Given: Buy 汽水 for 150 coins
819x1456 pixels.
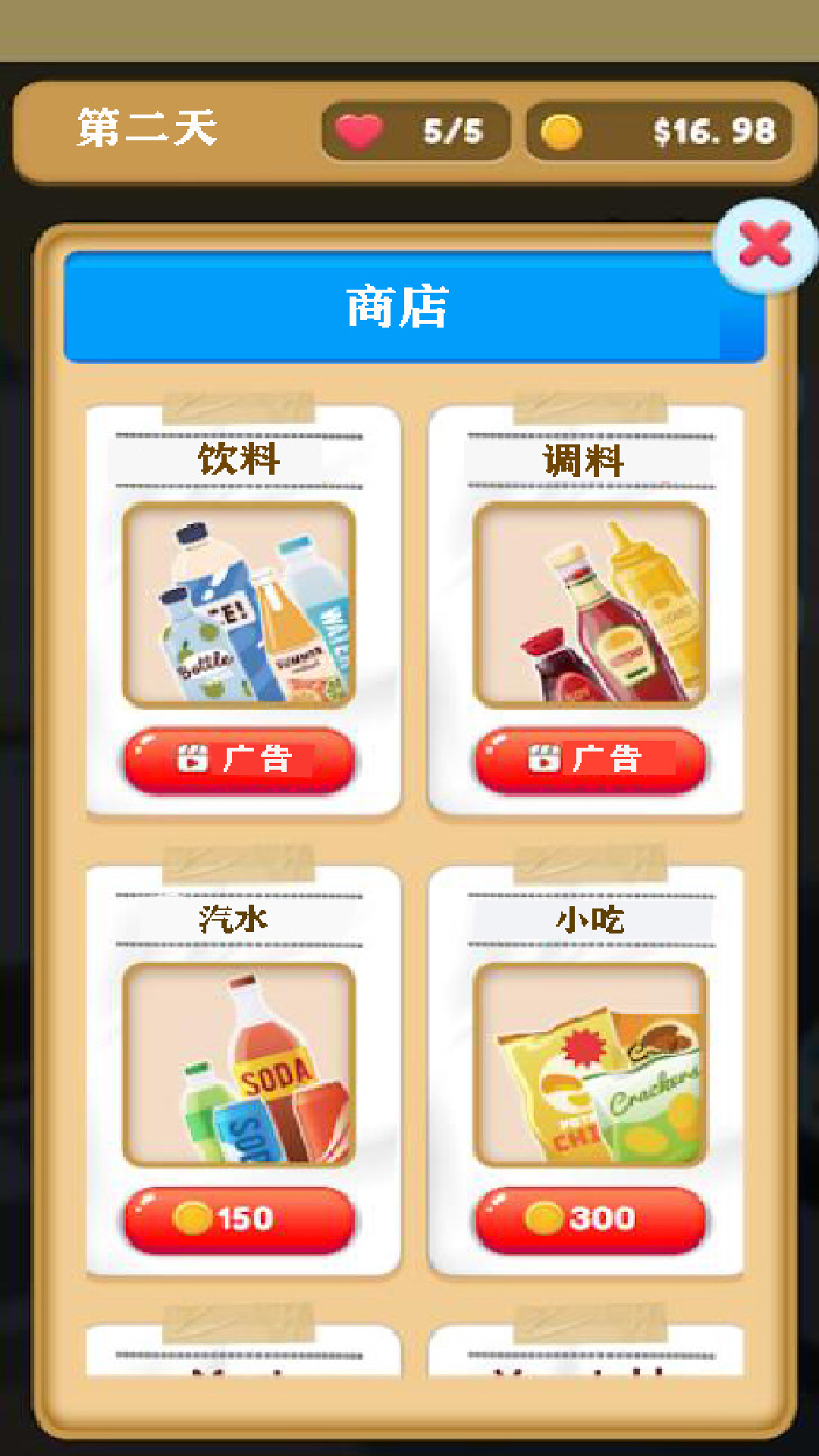Looking at the screenshot, I should click(x=240, y=1219).
